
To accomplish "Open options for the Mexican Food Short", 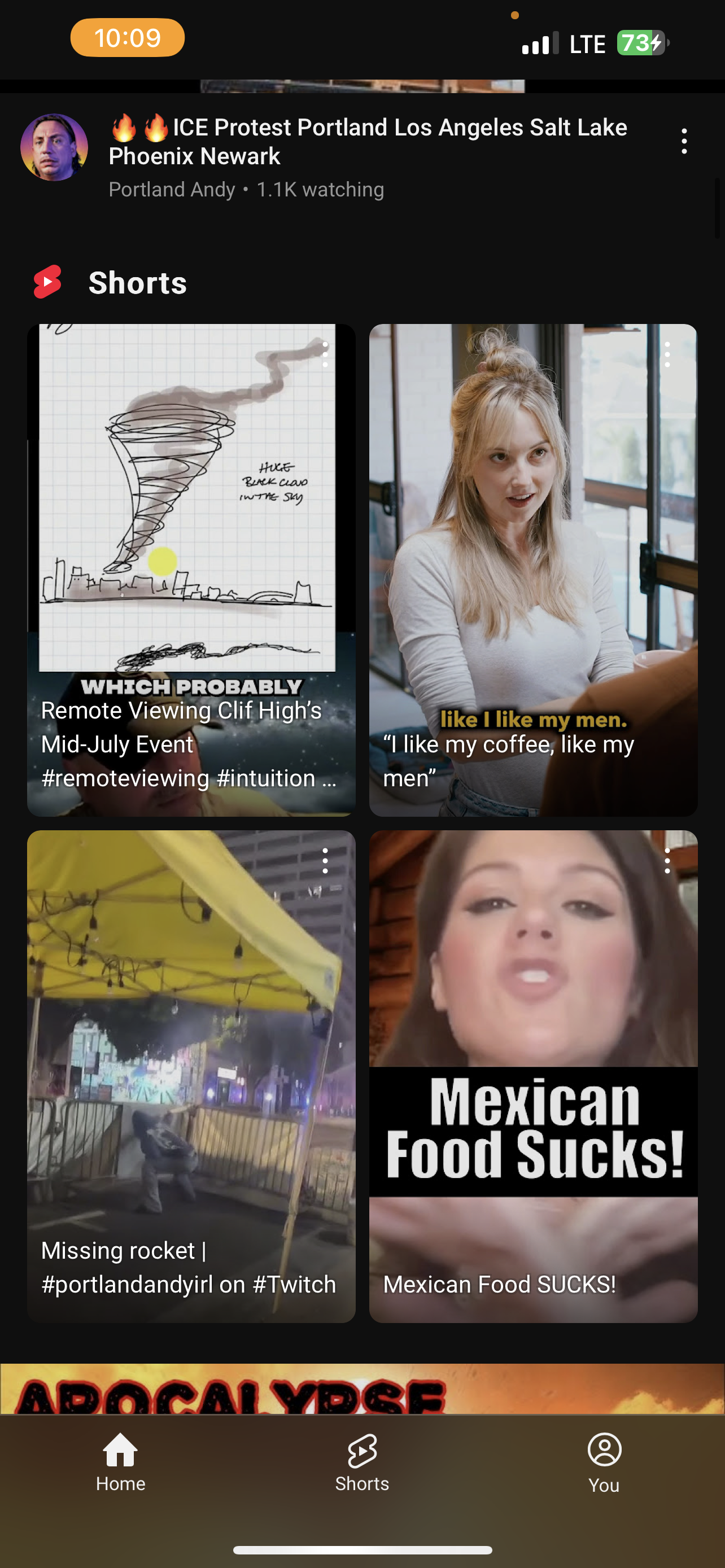I will point(668,861).
